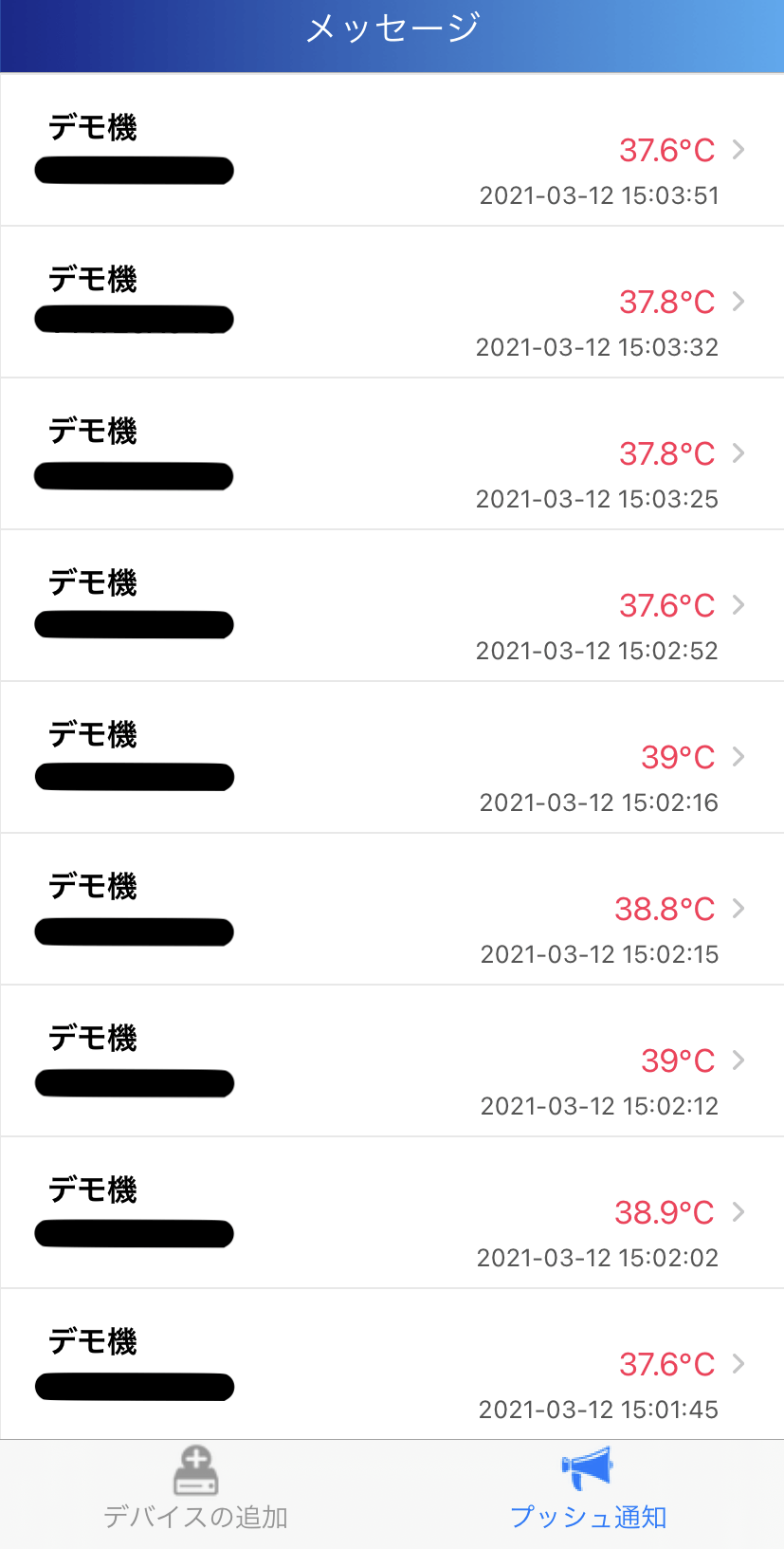Image resolution: width=784 pixels, height=1549 pixels.
Task: Open the 38.8°C message from 15:02:15
Action: coord(392,909)
